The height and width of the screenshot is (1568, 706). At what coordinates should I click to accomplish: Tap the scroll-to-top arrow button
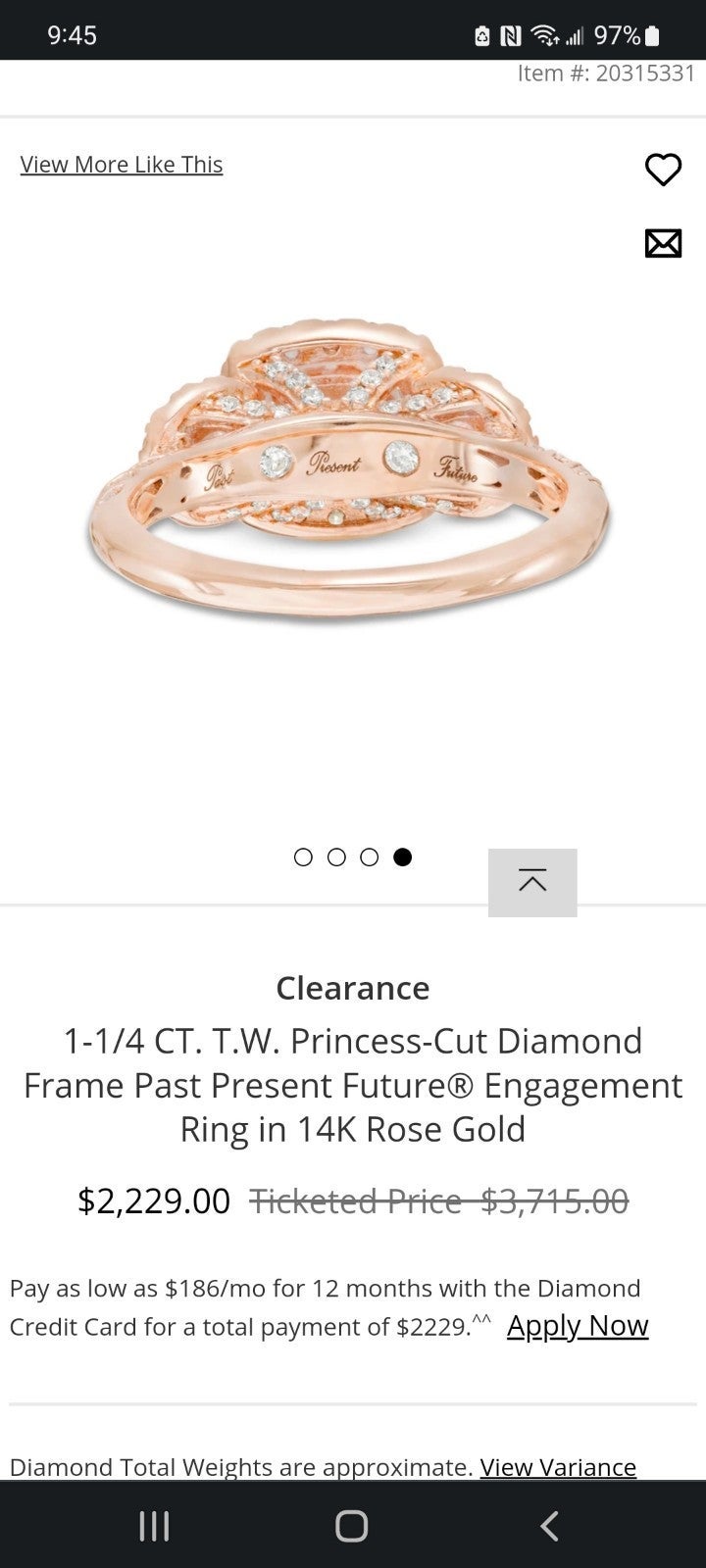point(532,883)
